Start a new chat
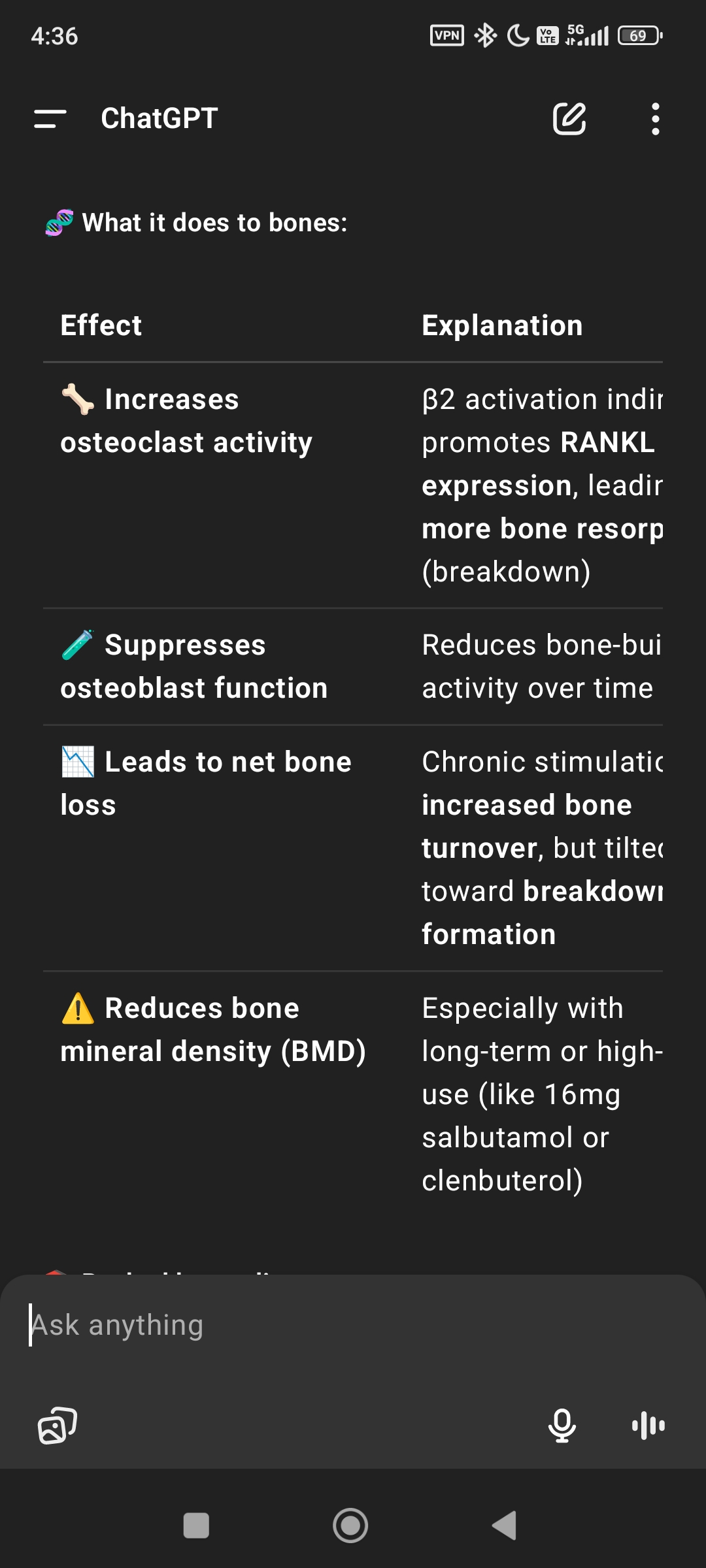 pyautogui.click(x=569, y=119)
